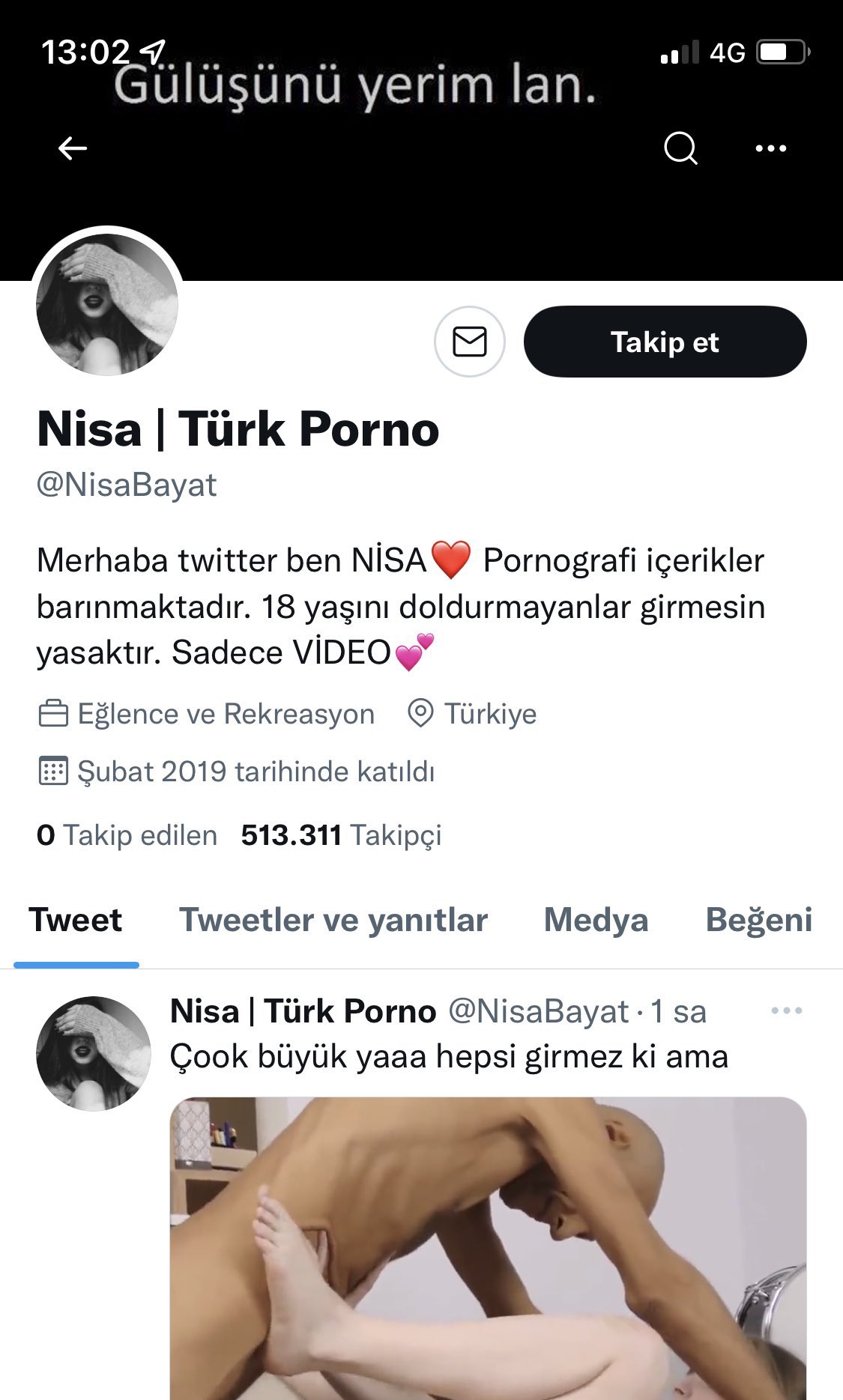The width and height of the screenshot is (843, 1400).
Task: Switch to the Beğeni tab
Action: coord(759,920)
